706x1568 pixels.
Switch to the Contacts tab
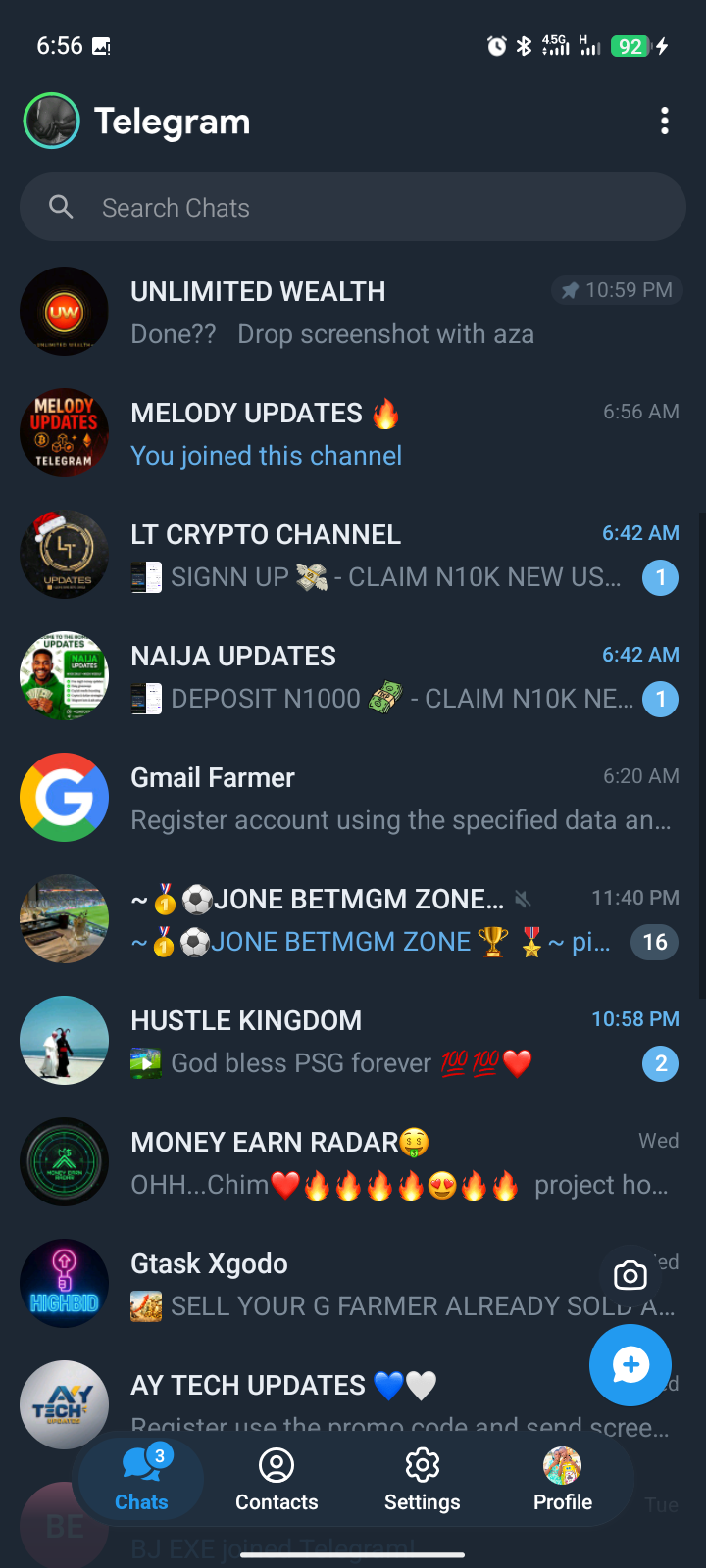point(277,1480)
